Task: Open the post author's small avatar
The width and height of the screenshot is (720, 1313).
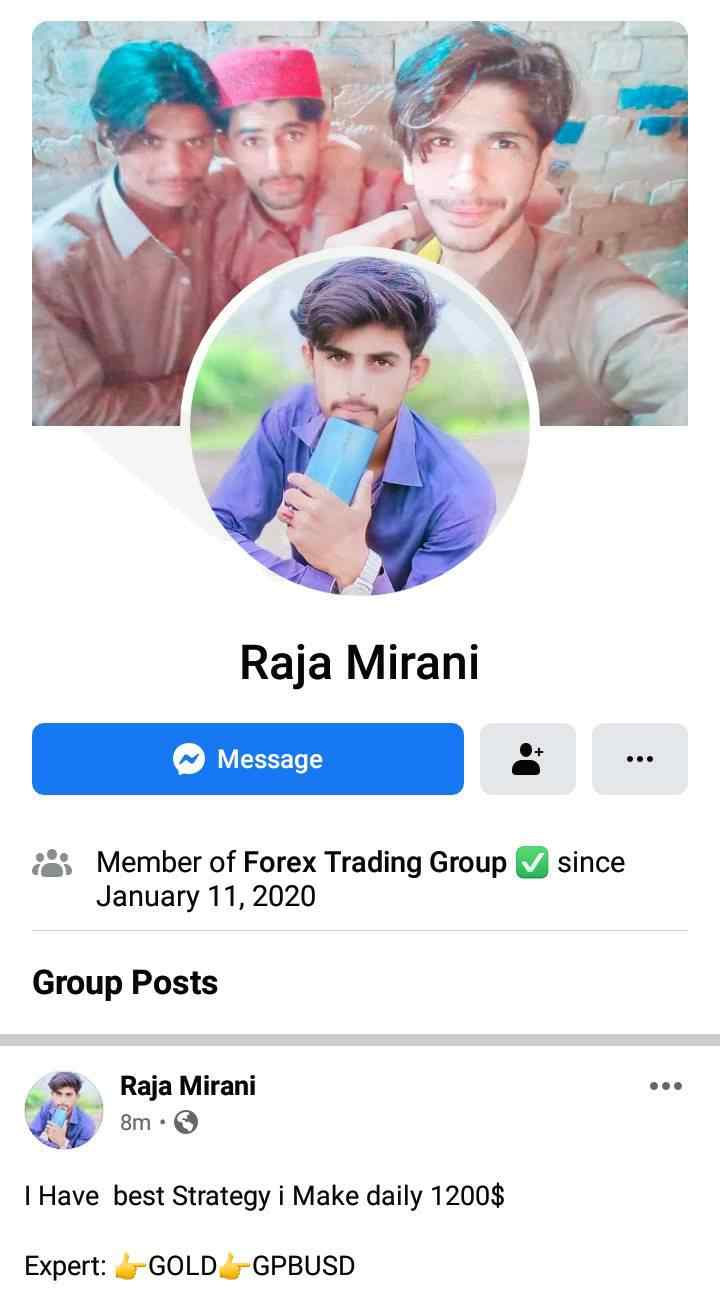Action: pos(64,1109)
